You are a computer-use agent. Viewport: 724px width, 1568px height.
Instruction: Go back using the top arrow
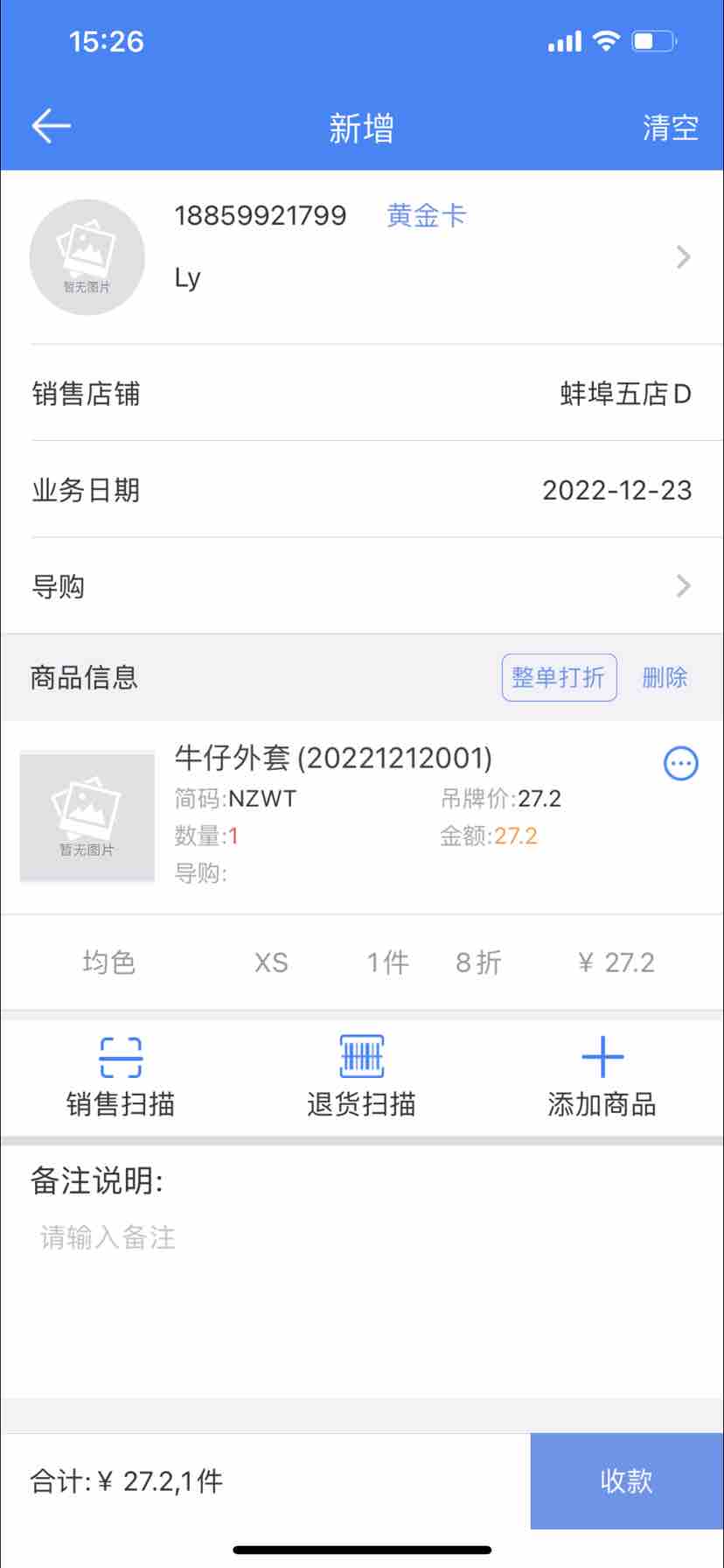click(x=51, y=127)
